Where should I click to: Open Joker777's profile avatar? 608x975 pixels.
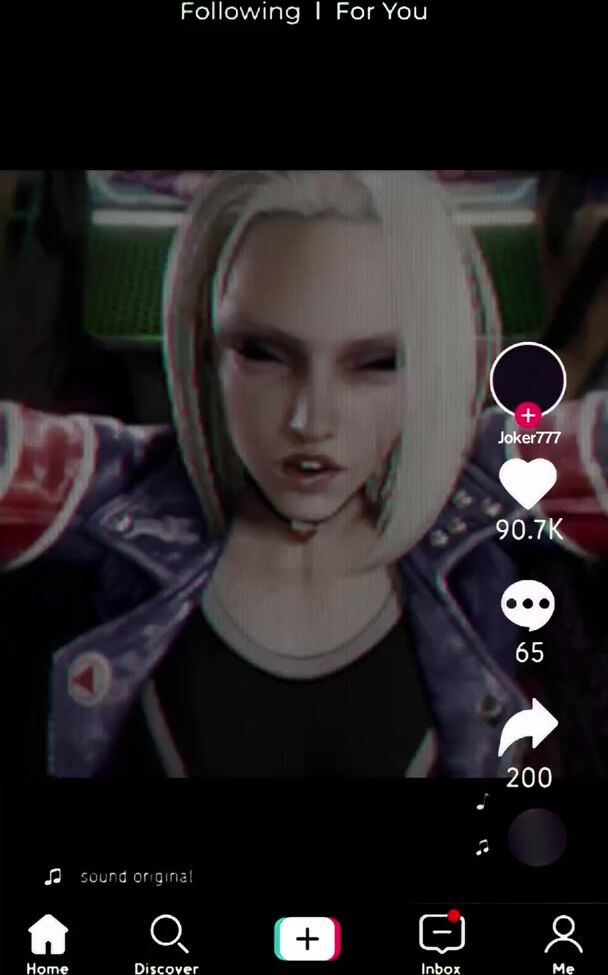coord(528,378)
